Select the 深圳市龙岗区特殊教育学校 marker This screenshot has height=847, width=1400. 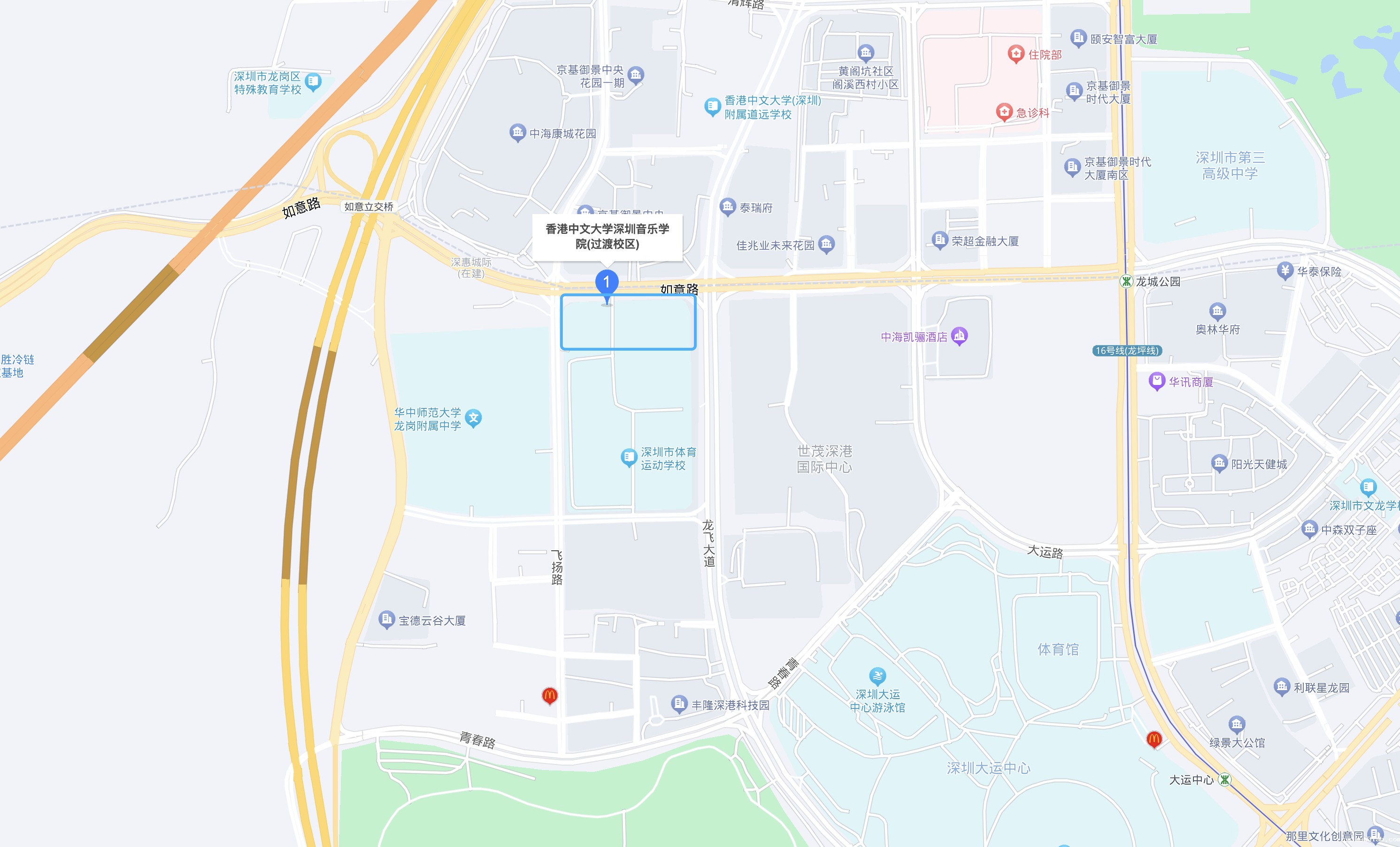(313, 82)
